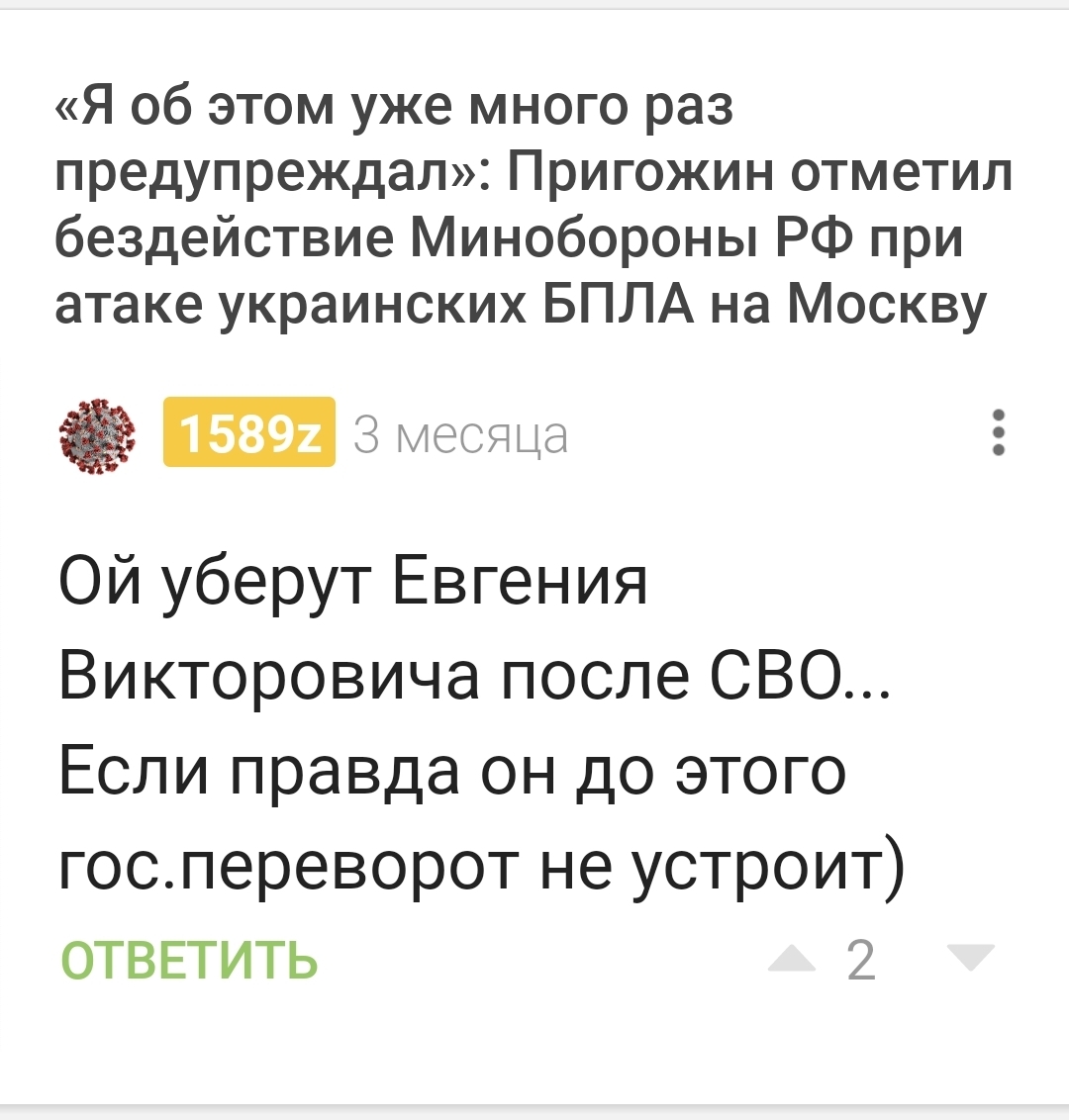
Task: Open the comment's three-dot overflow menu
Action: (999, 432)
